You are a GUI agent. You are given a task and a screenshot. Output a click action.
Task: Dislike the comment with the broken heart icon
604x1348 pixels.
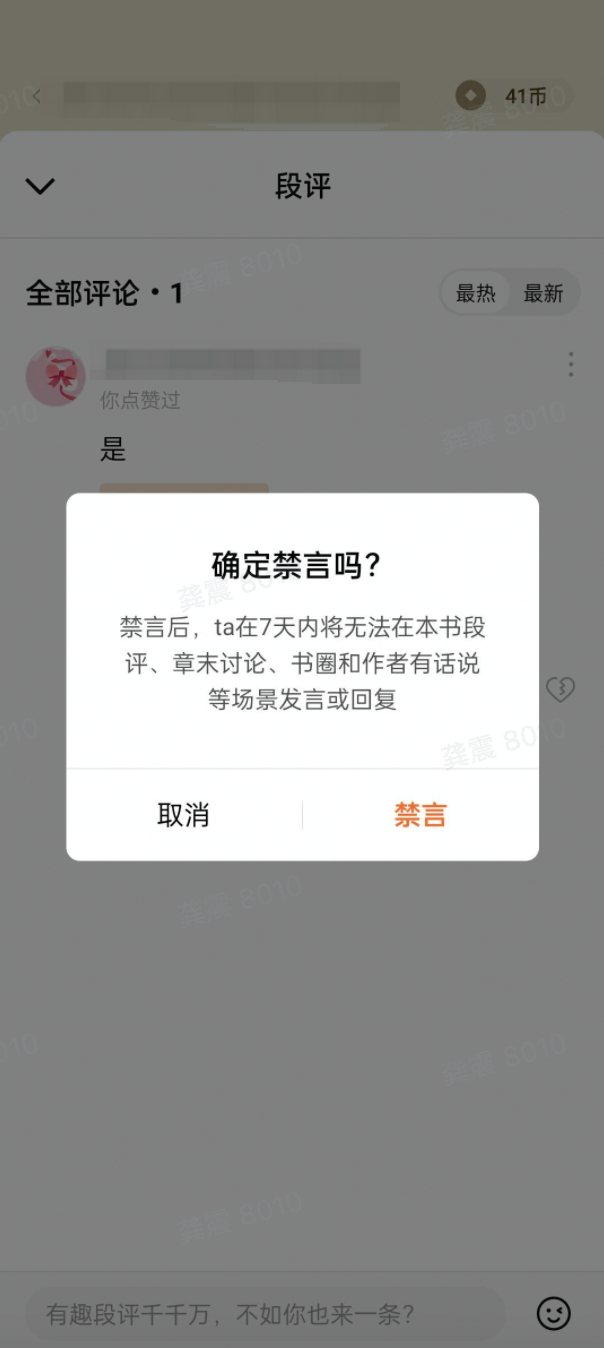pyautogui.click(x=560, y=689)
